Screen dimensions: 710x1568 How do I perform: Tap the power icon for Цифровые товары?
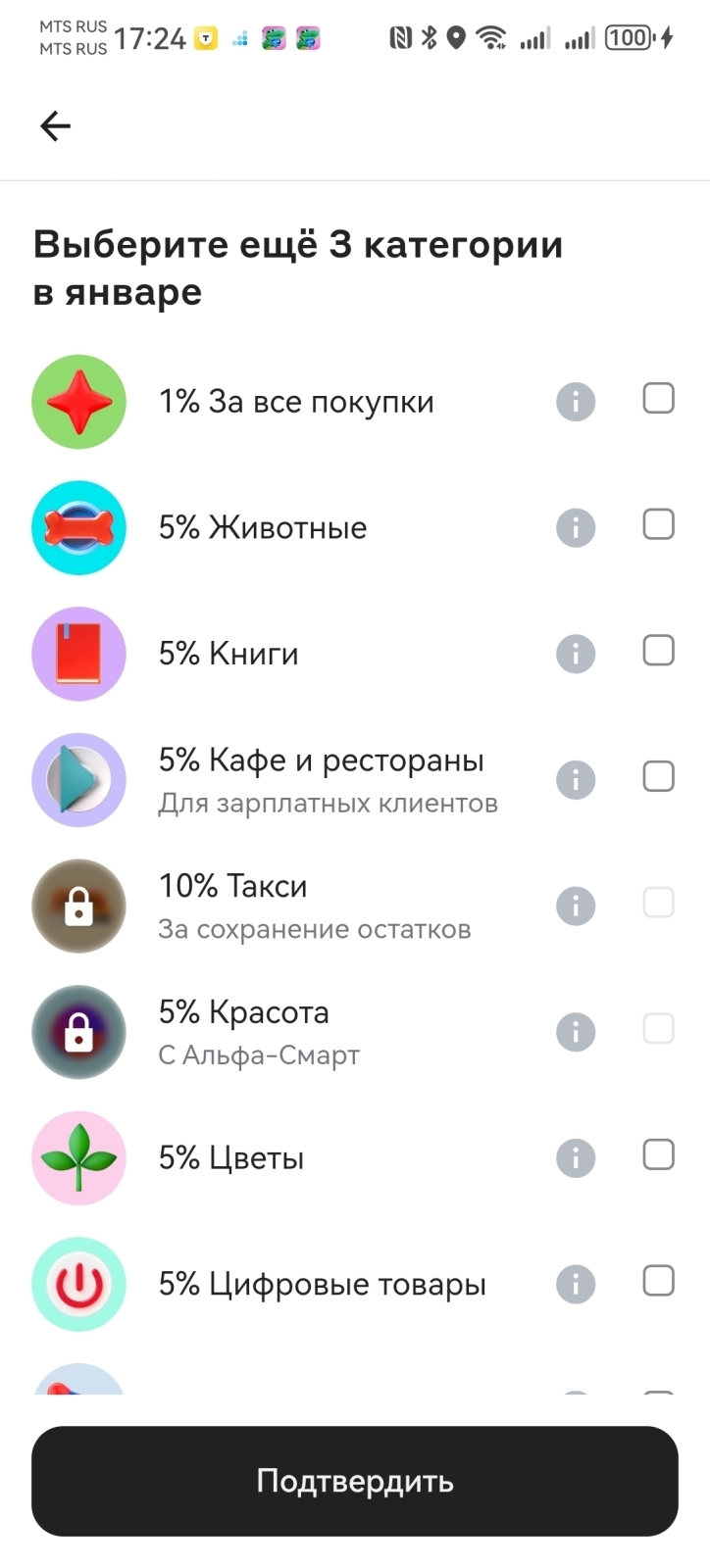click(x=78, y=1284)
